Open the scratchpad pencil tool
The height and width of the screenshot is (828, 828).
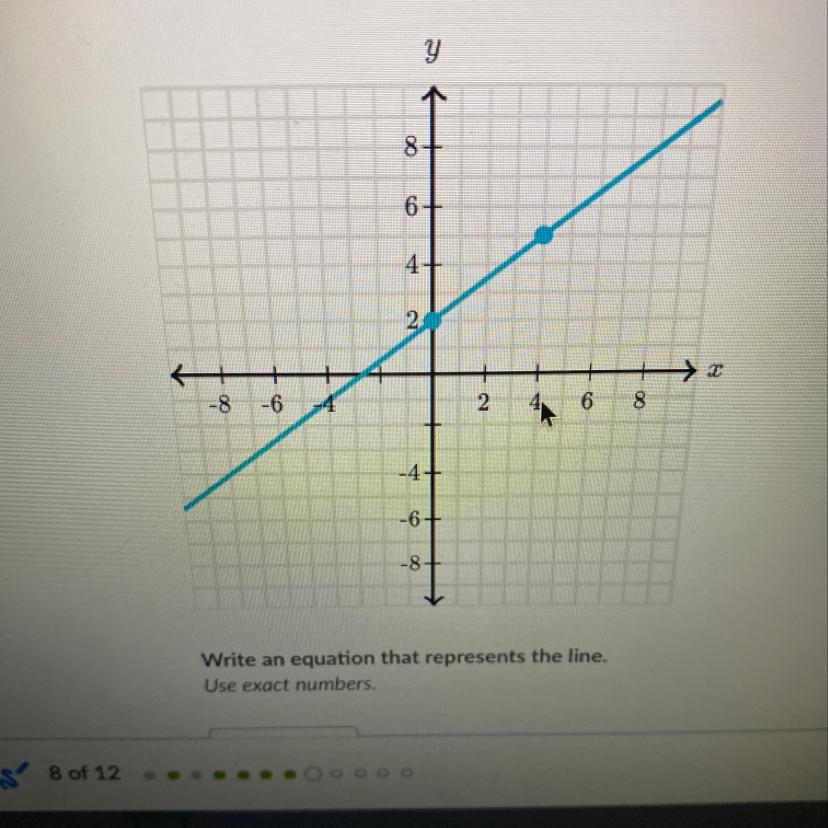12,775
